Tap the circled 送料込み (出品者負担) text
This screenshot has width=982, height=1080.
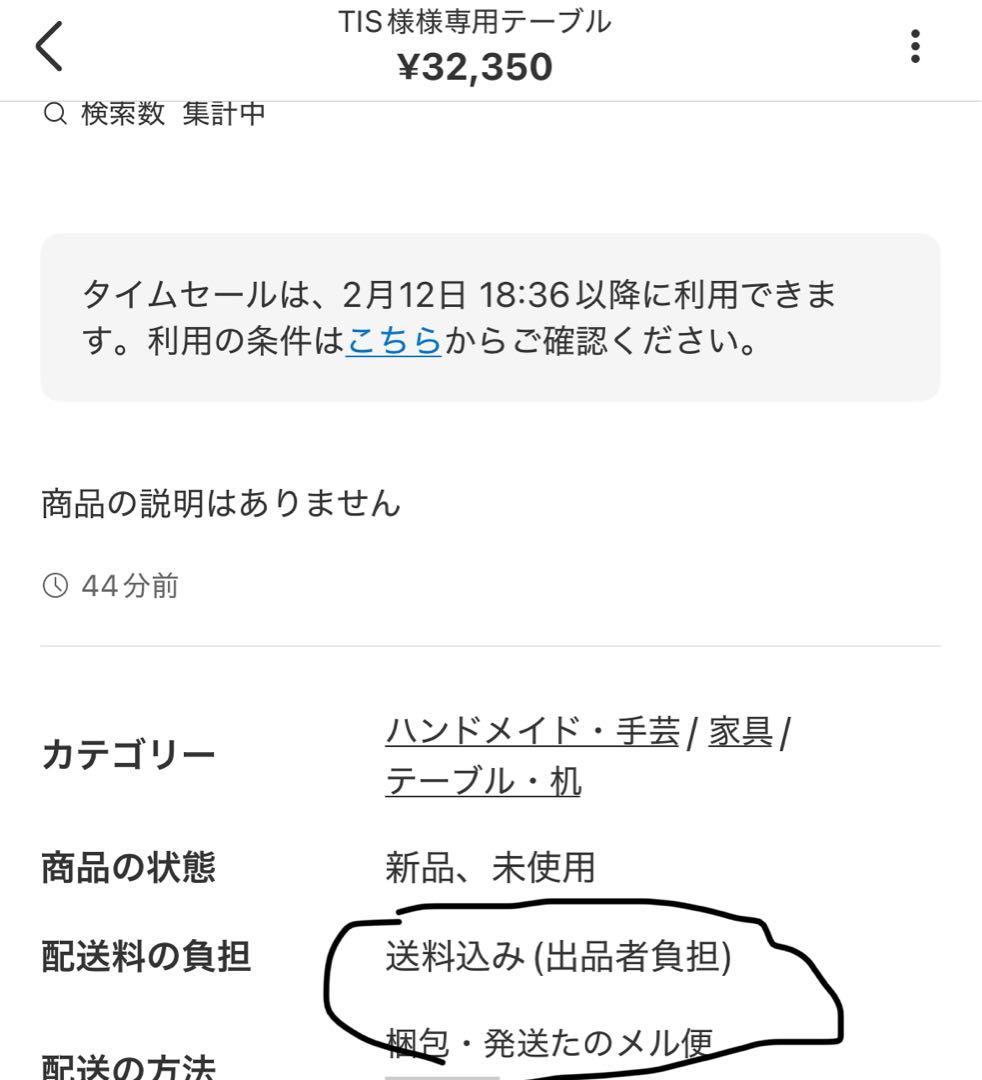[x=555, y=955]
